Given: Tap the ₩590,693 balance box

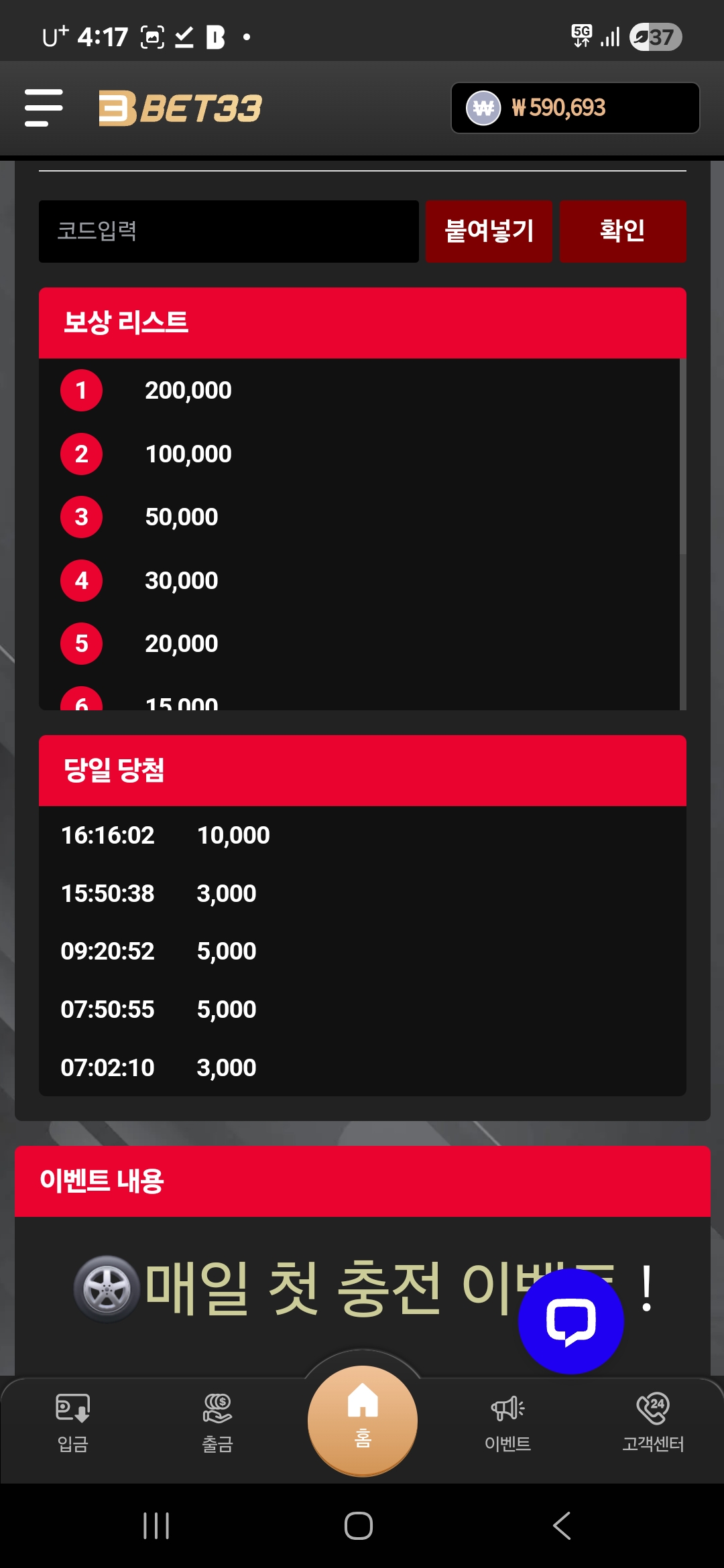Looking at the screenshot, I should [x=575, y=108].
